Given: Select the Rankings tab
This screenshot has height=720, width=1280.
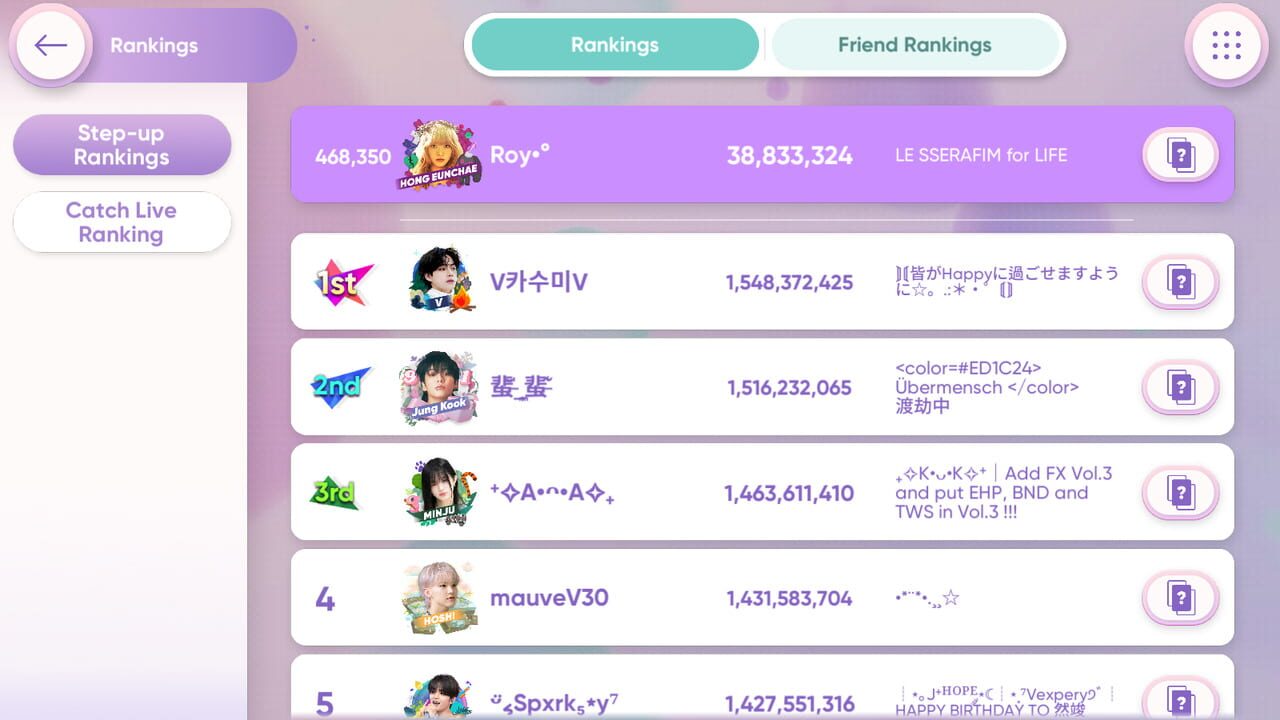Looking at the screenshot, I should (614, 45).
